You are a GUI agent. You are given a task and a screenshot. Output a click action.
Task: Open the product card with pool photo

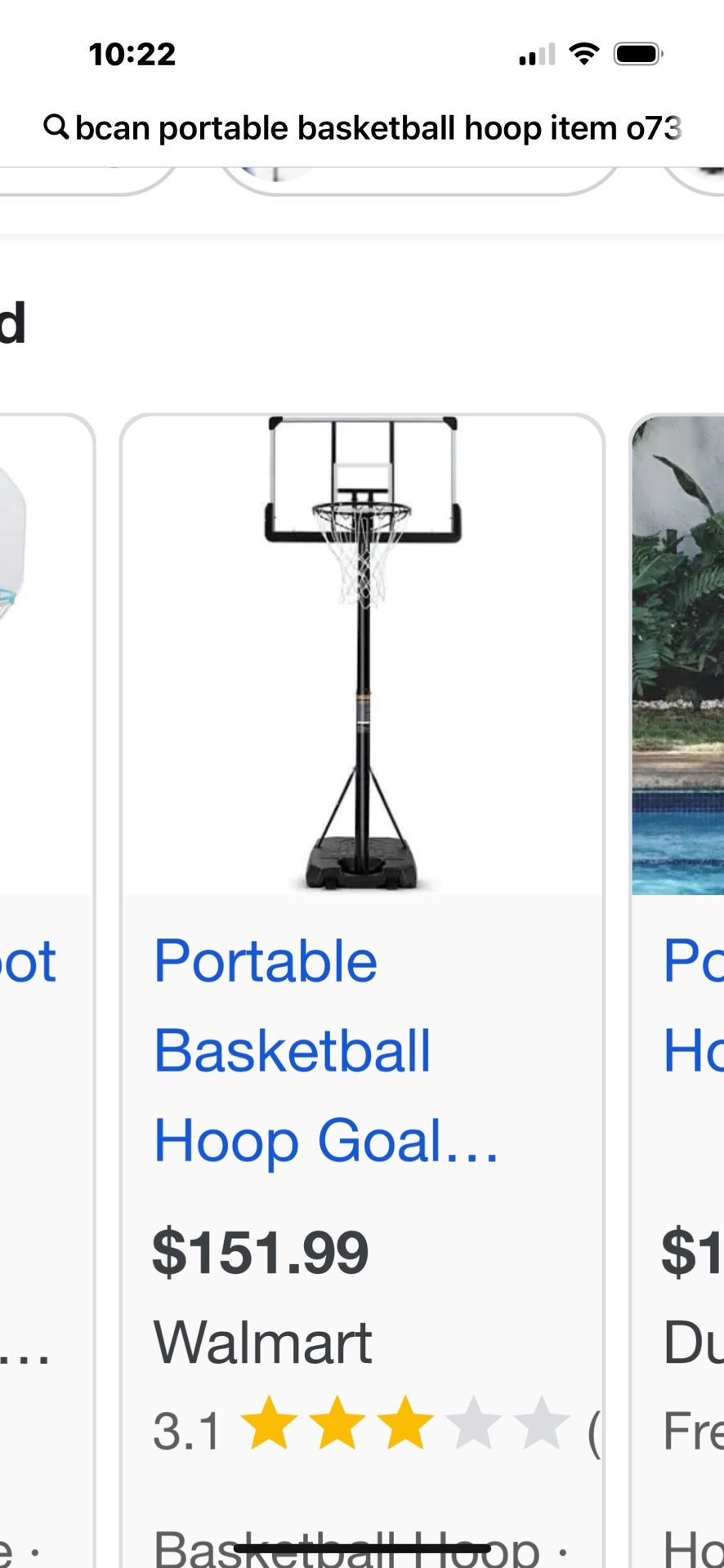point(677,990)
